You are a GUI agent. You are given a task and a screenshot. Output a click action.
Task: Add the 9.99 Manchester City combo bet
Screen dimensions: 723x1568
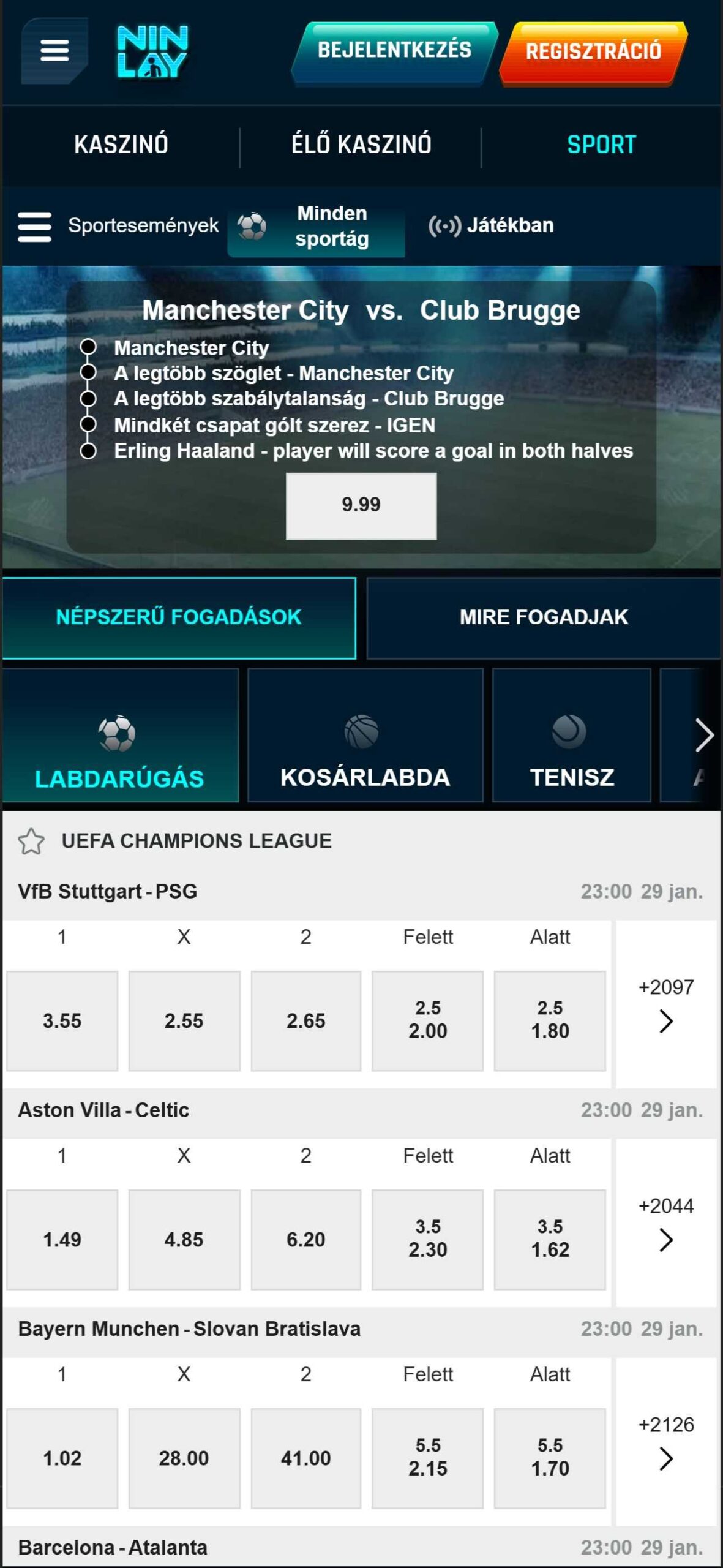click(x=361, y=505)
